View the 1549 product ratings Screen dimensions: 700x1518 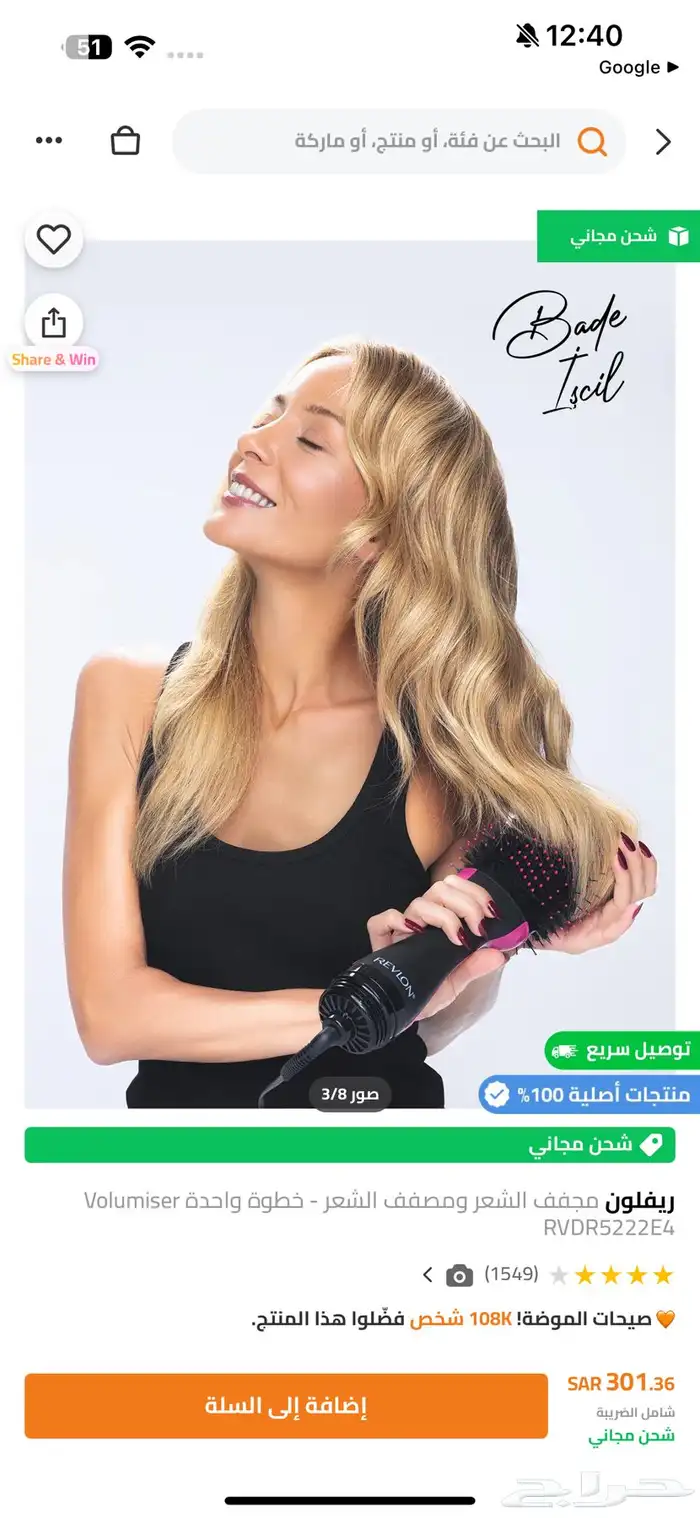pos(511,1274)
